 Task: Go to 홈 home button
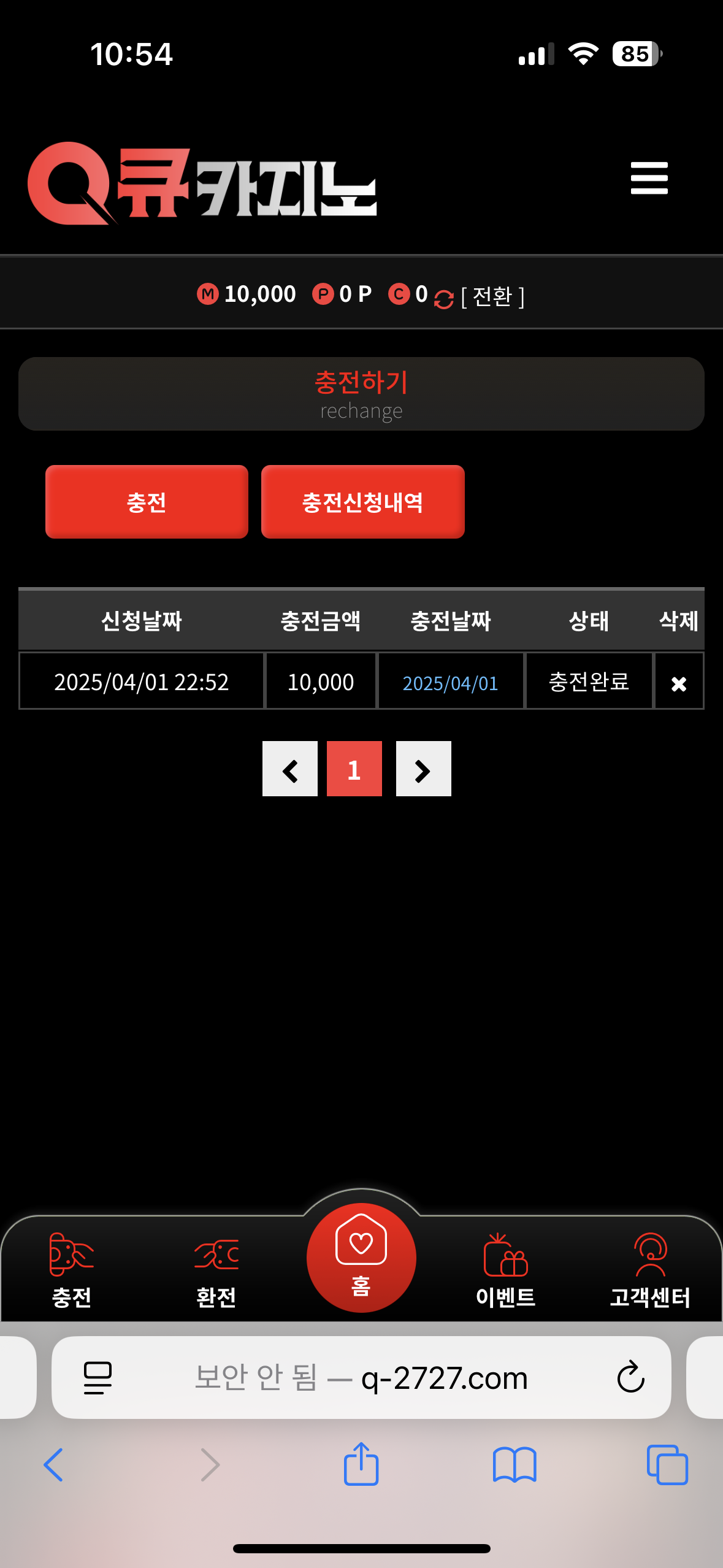pos(361,1259)
